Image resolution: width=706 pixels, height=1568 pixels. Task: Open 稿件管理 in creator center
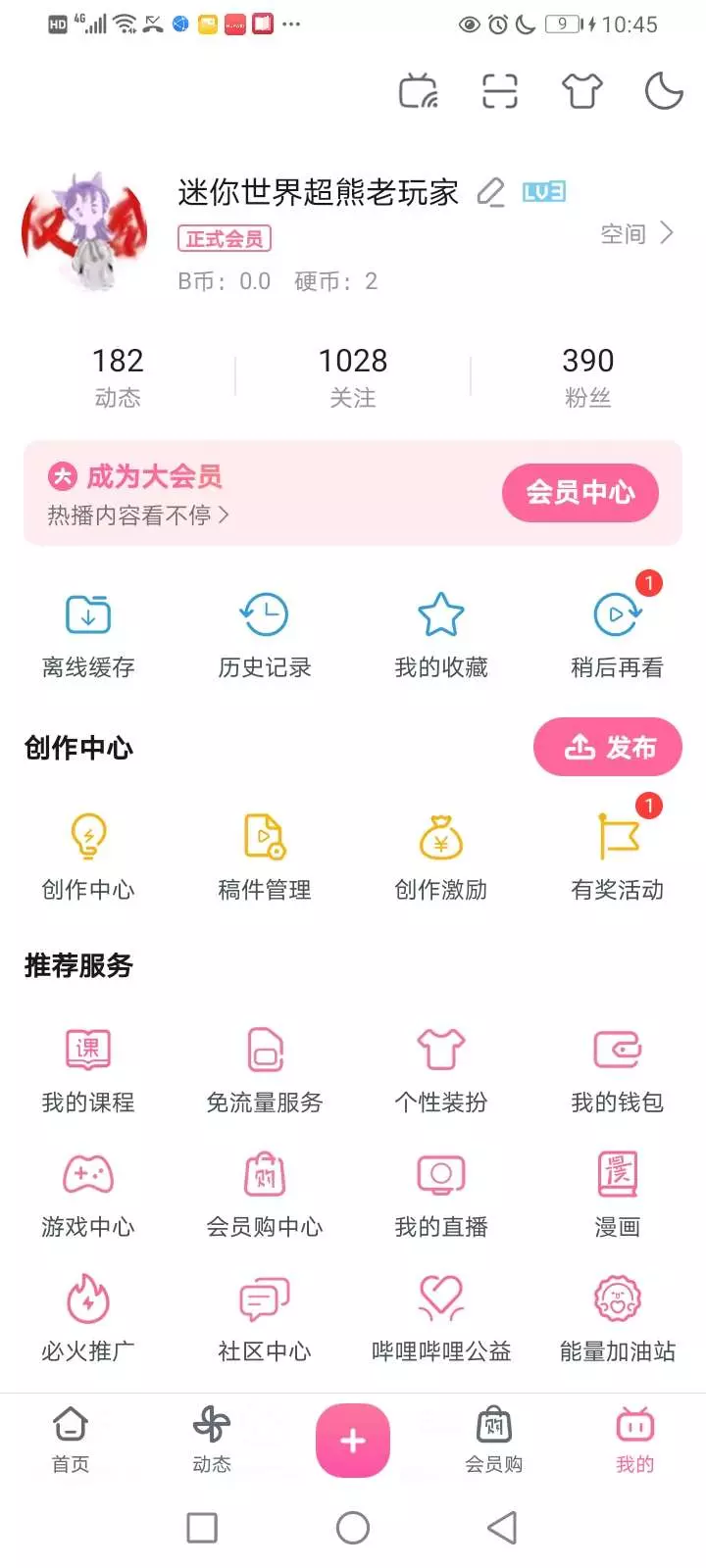click(264, 857)
